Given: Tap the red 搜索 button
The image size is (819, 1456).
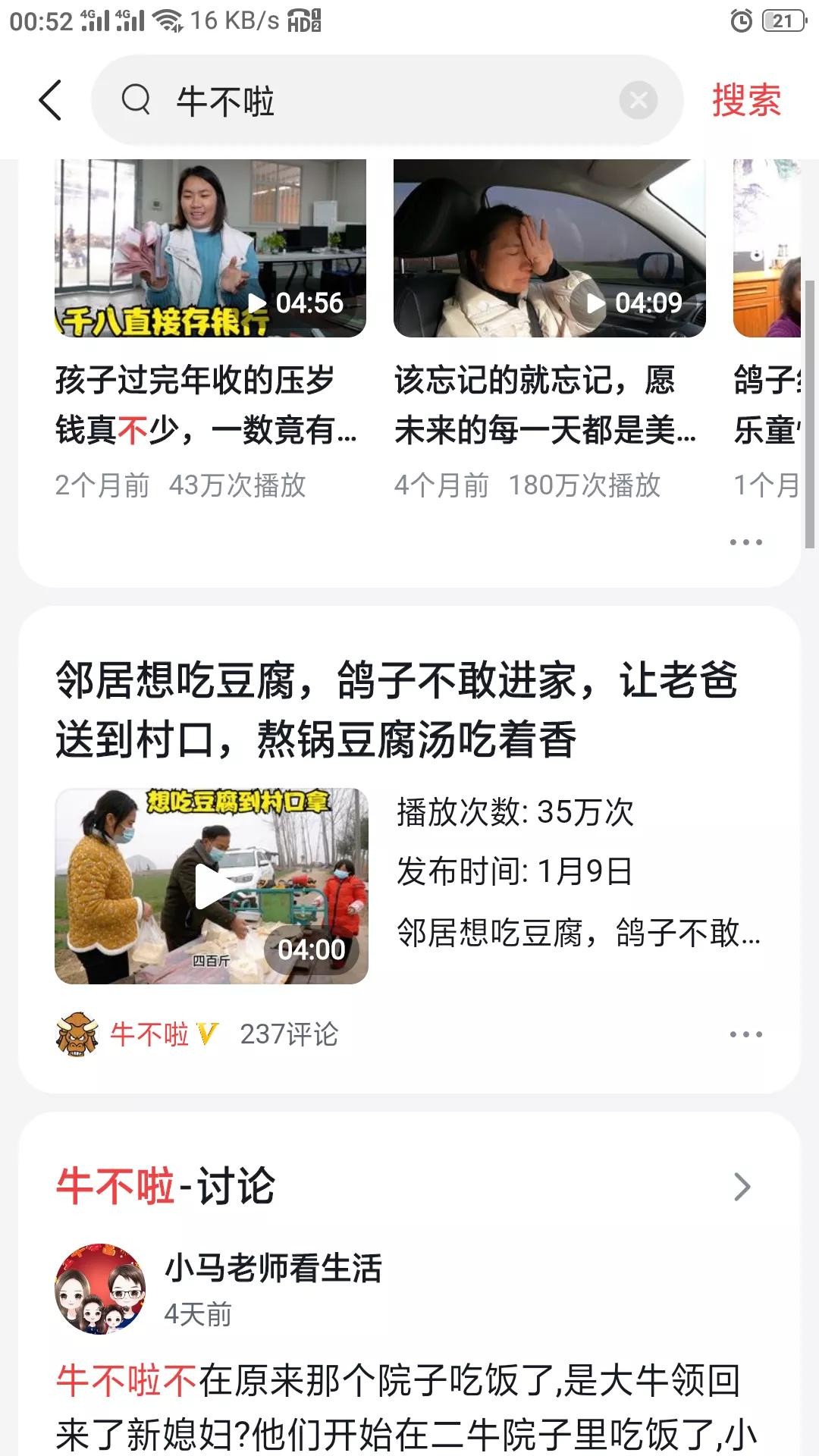Looking at the screenshot, I should point(746,100).
